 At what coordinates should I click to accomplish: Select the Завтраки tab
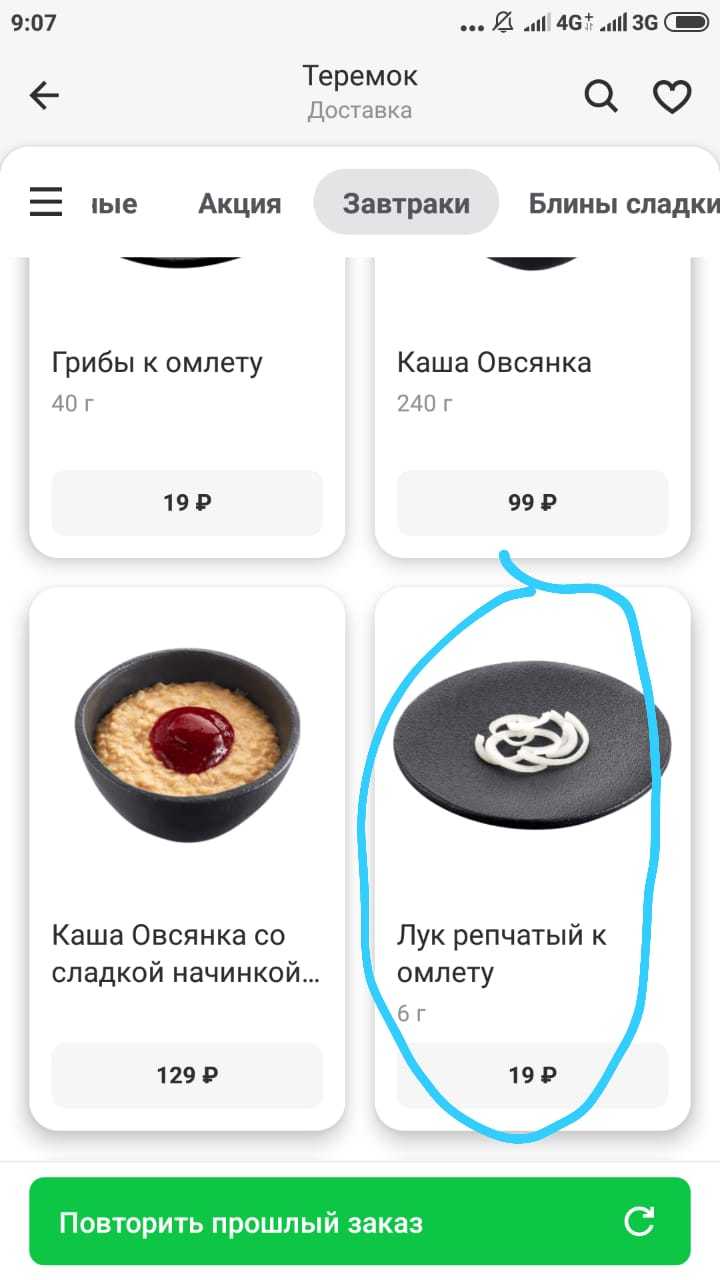(406, 204)
